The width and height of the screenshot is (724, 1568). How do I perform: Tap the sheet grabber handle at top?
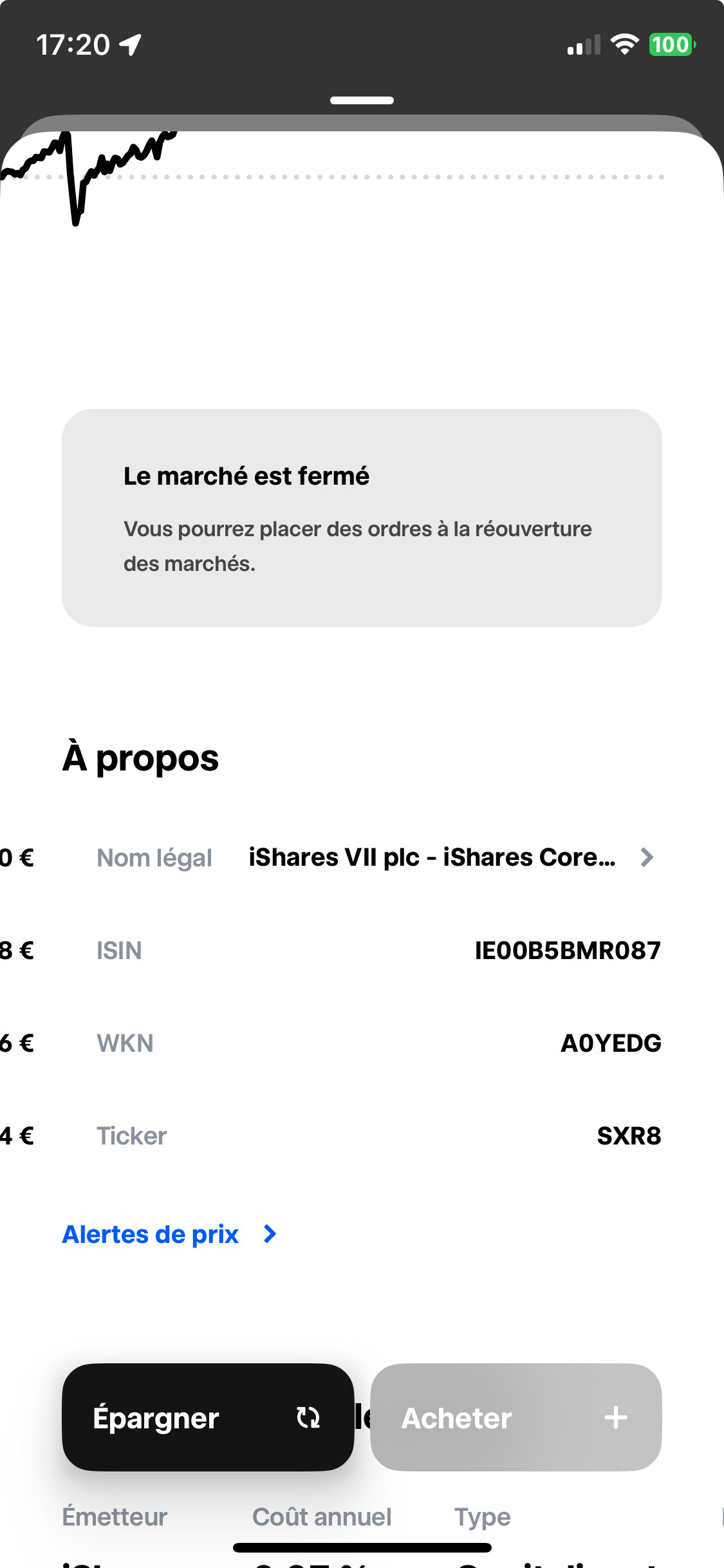pos(362,100)
